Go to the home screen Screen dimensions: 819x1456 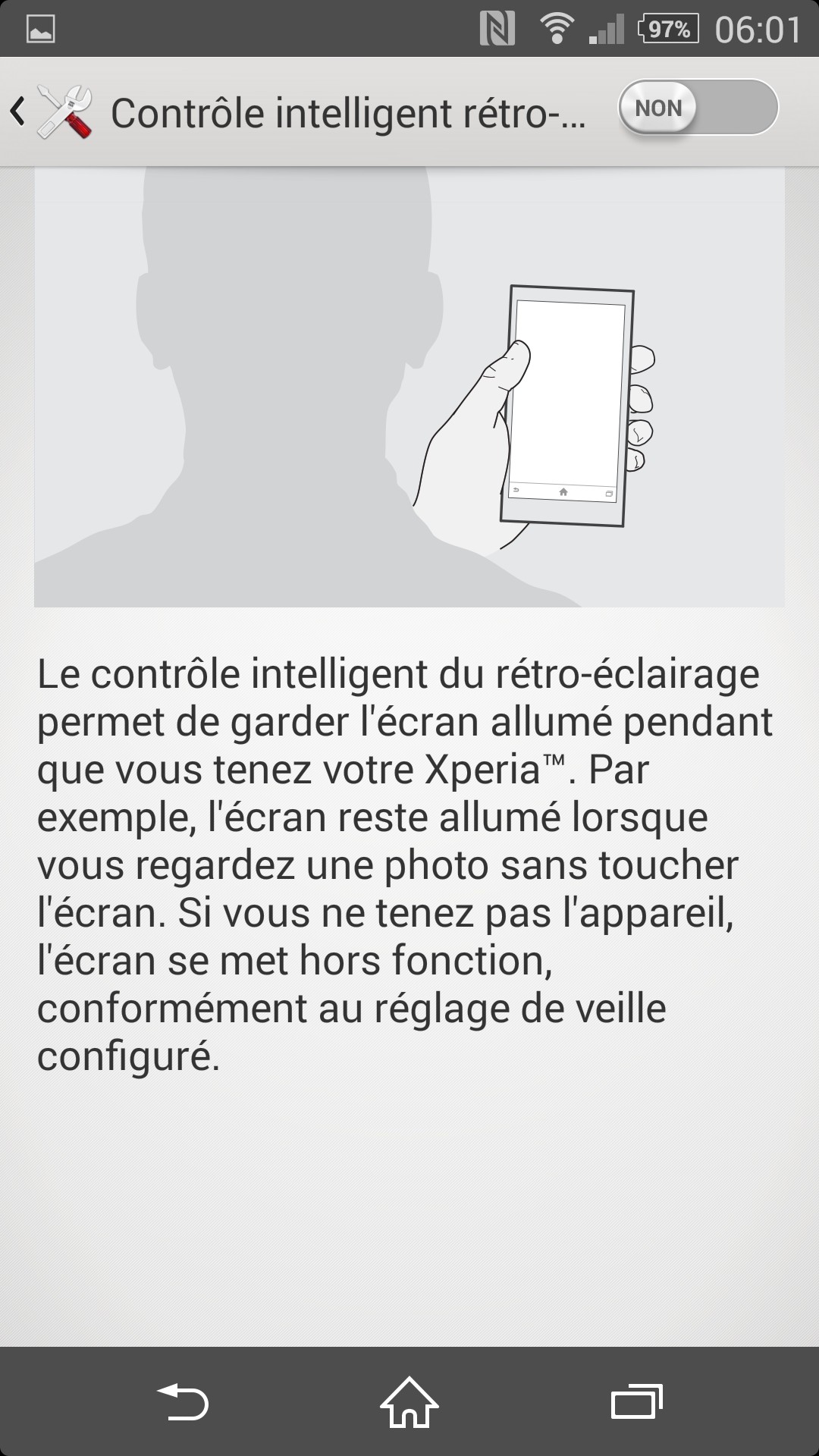tap(409, 1401)
